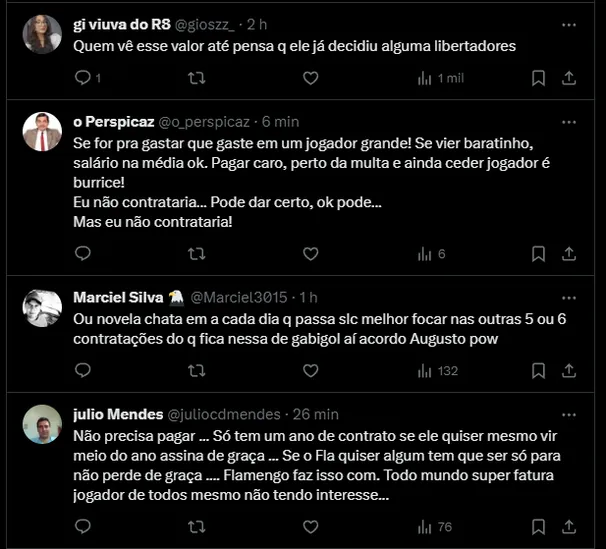This screenshot has width=606, height=549.
Task: Share o Perspicaz's tweet
Action: pos(569,254)
